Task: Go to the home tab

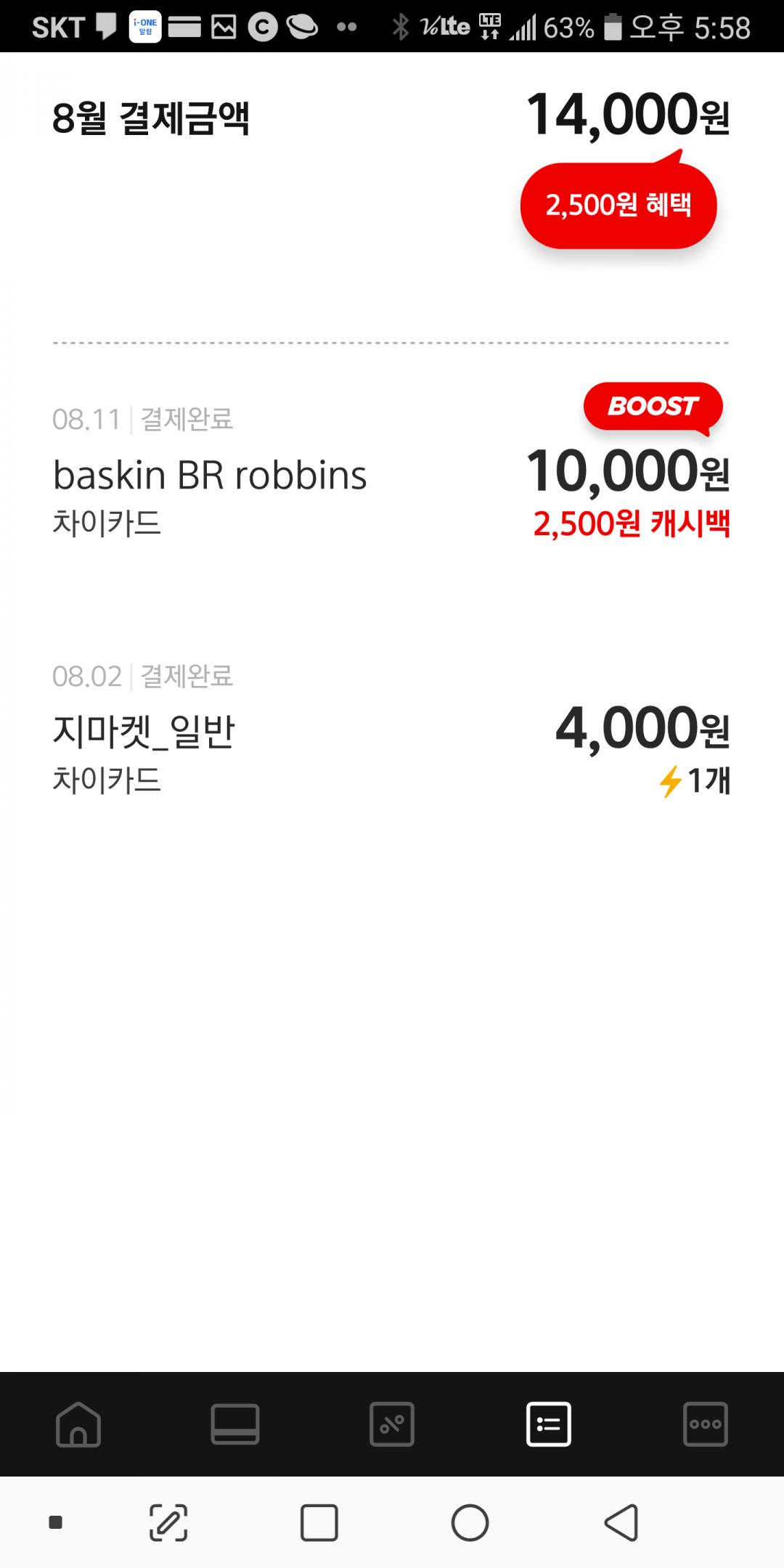Action: pos(78,1424)
